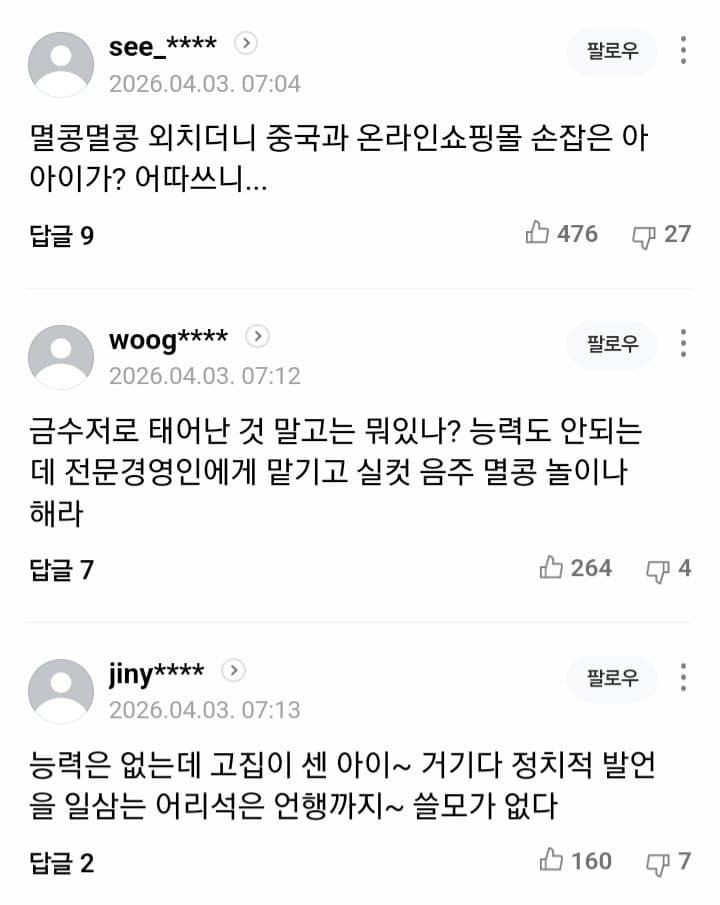Image resolution: width=720 pixels, height=905 pixels.
Task: Open see_**** profile avatar
Action: point(61,64)
